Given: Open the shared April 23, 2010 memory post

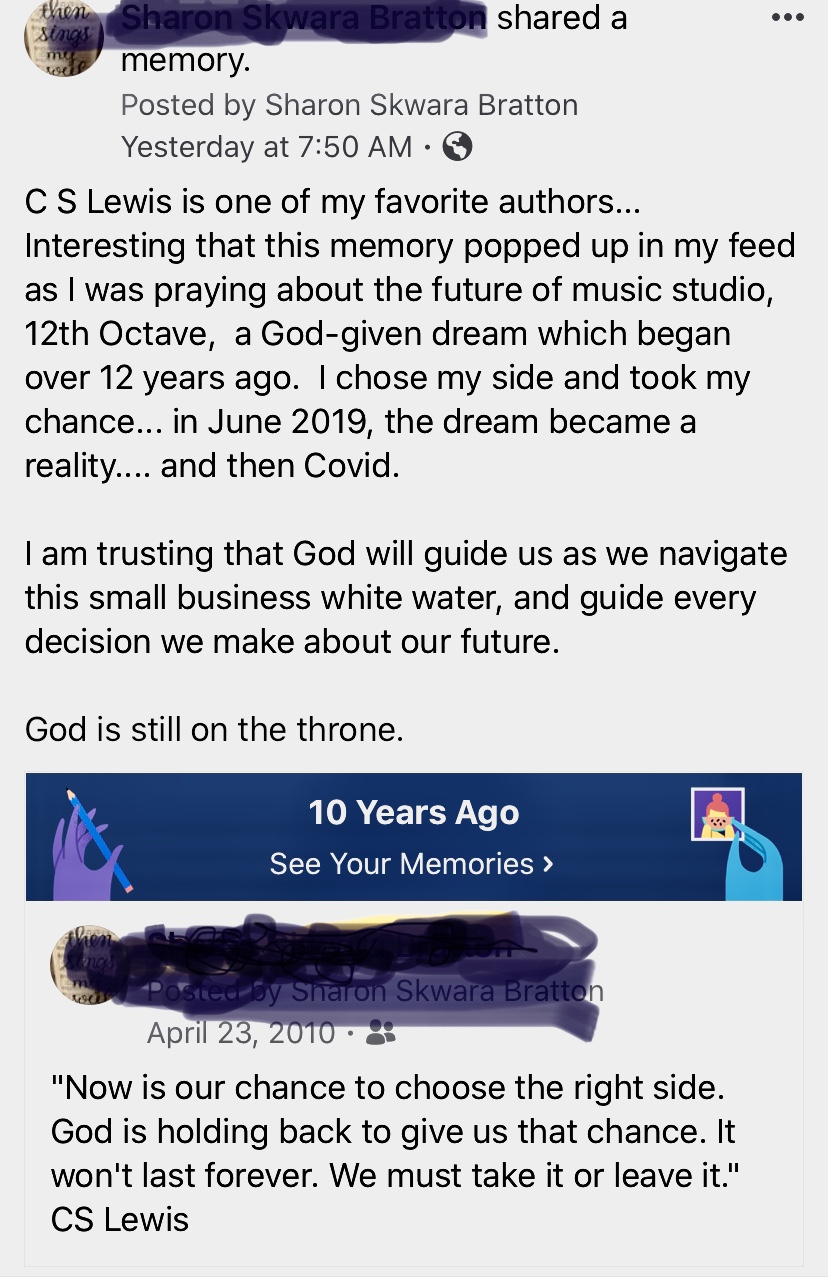Looking at the screenshot, I should click(x=240, y=1032).
